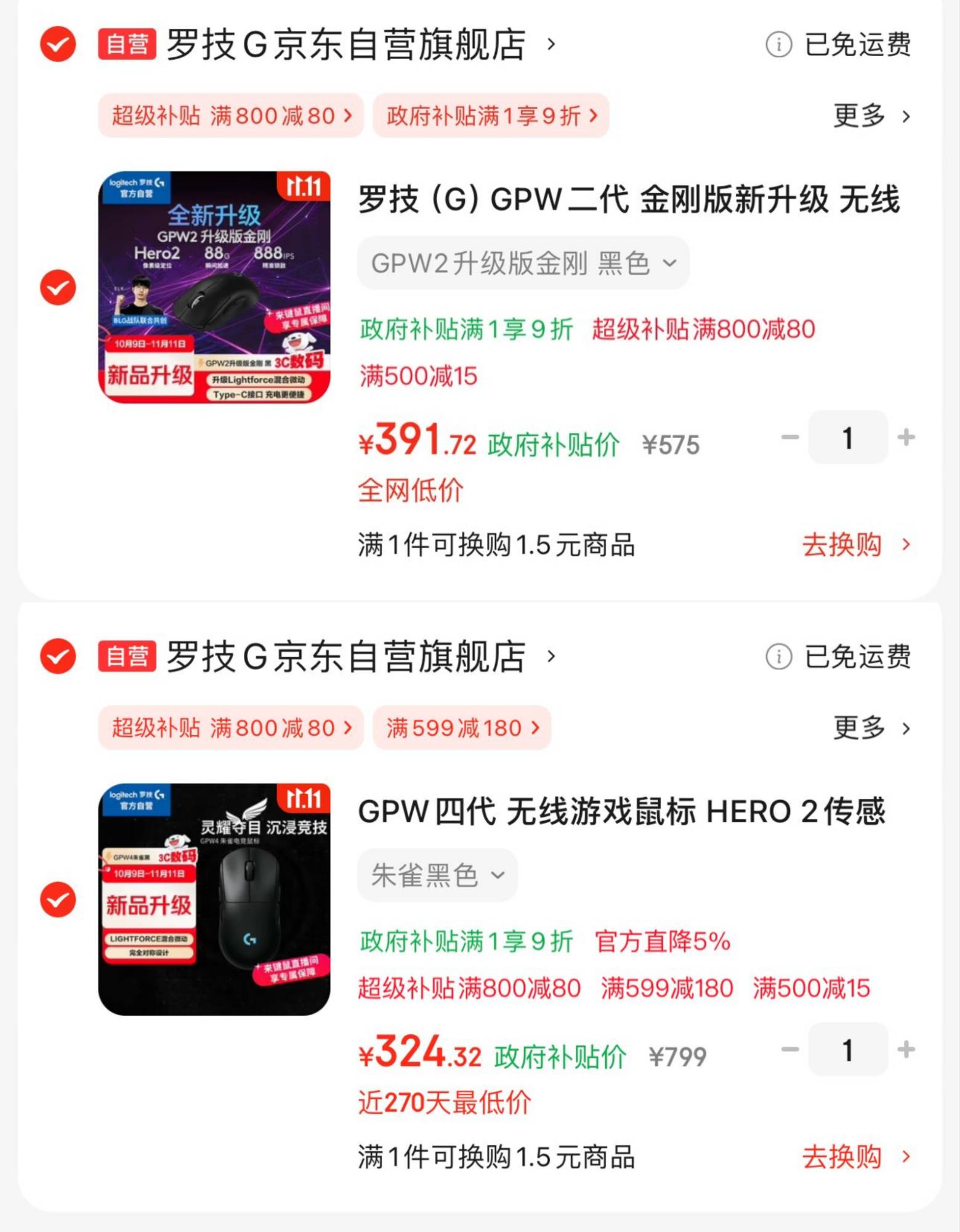View GPW二代 金刚版 product image
The image size is (960, 1232).
[214, 287]
